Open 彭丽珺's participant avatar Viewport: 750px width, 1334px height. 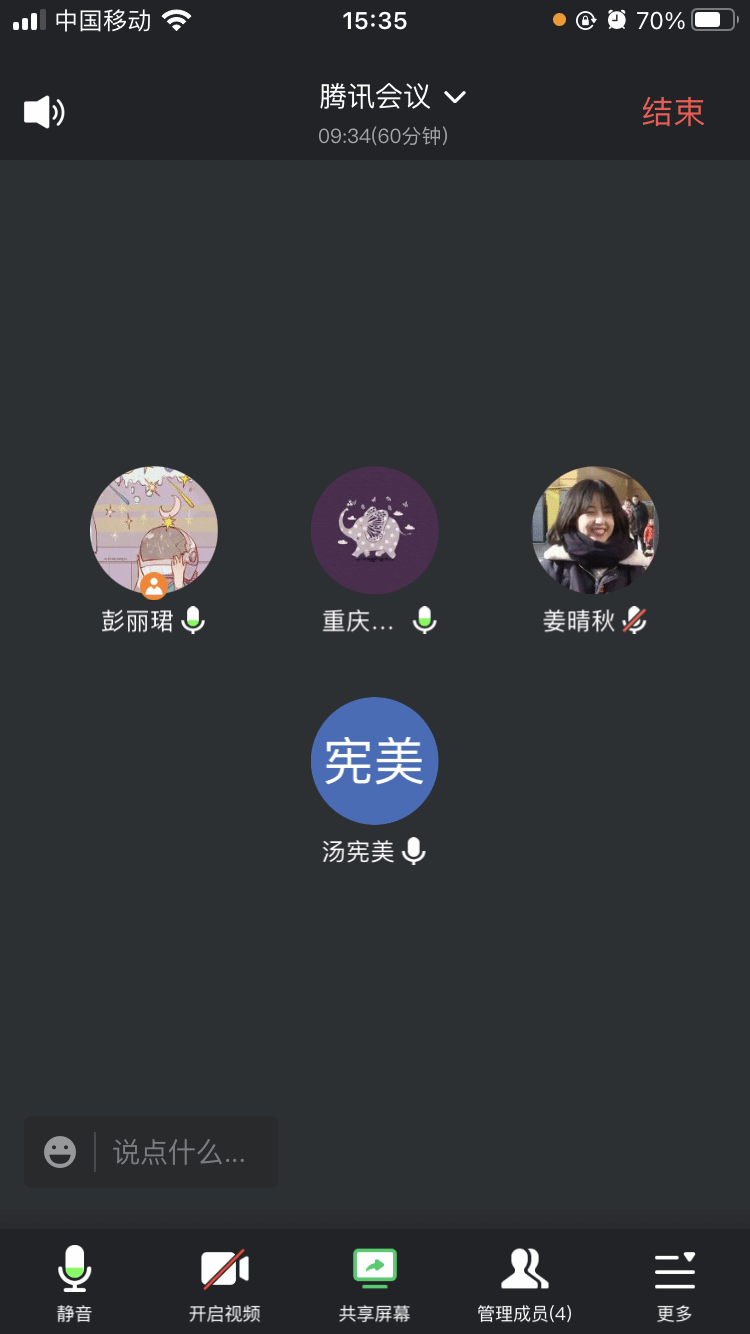154,530
